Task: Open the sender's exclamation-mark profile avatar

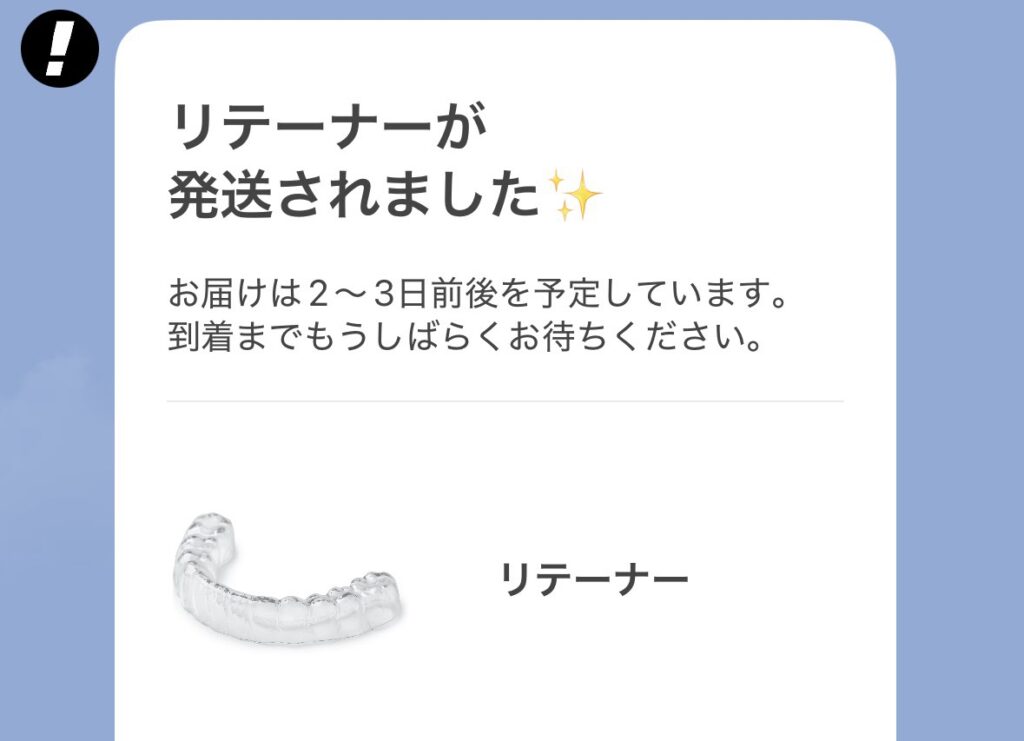Action: (x=60, y=48)
